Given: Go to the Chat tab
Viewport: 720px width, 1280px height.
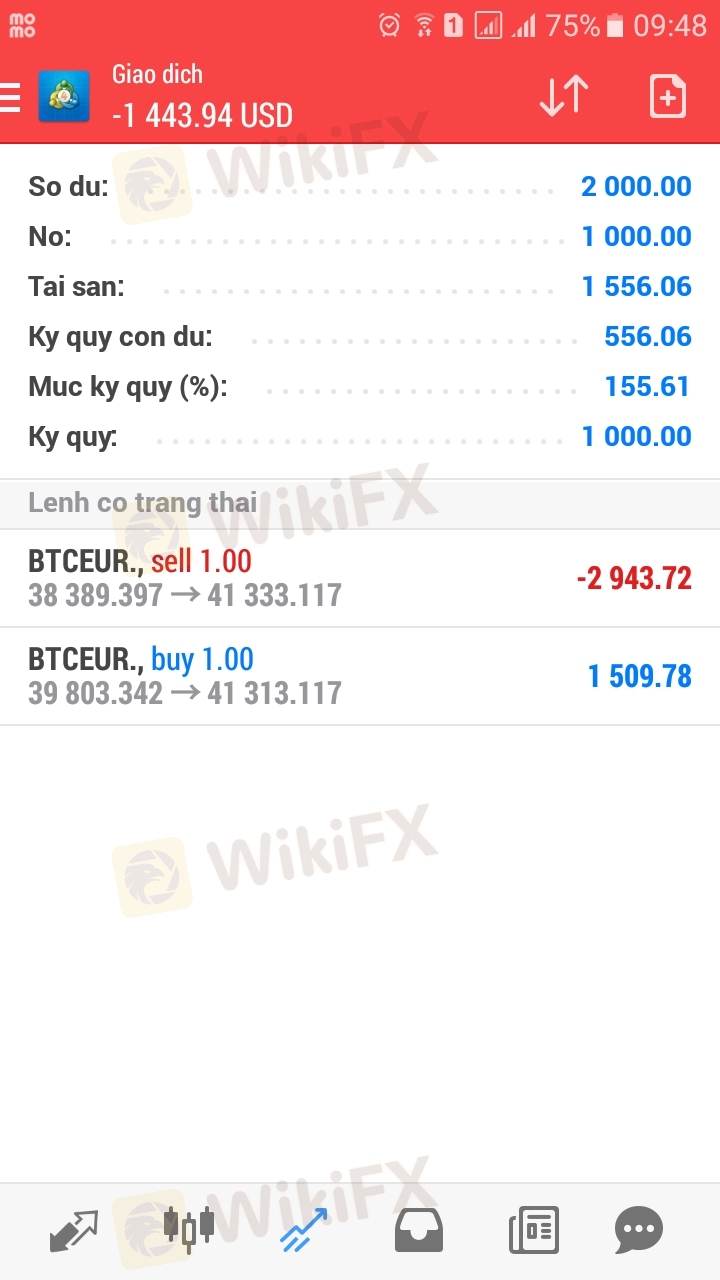Looking at the screenshot, I should click(638, 1230).
